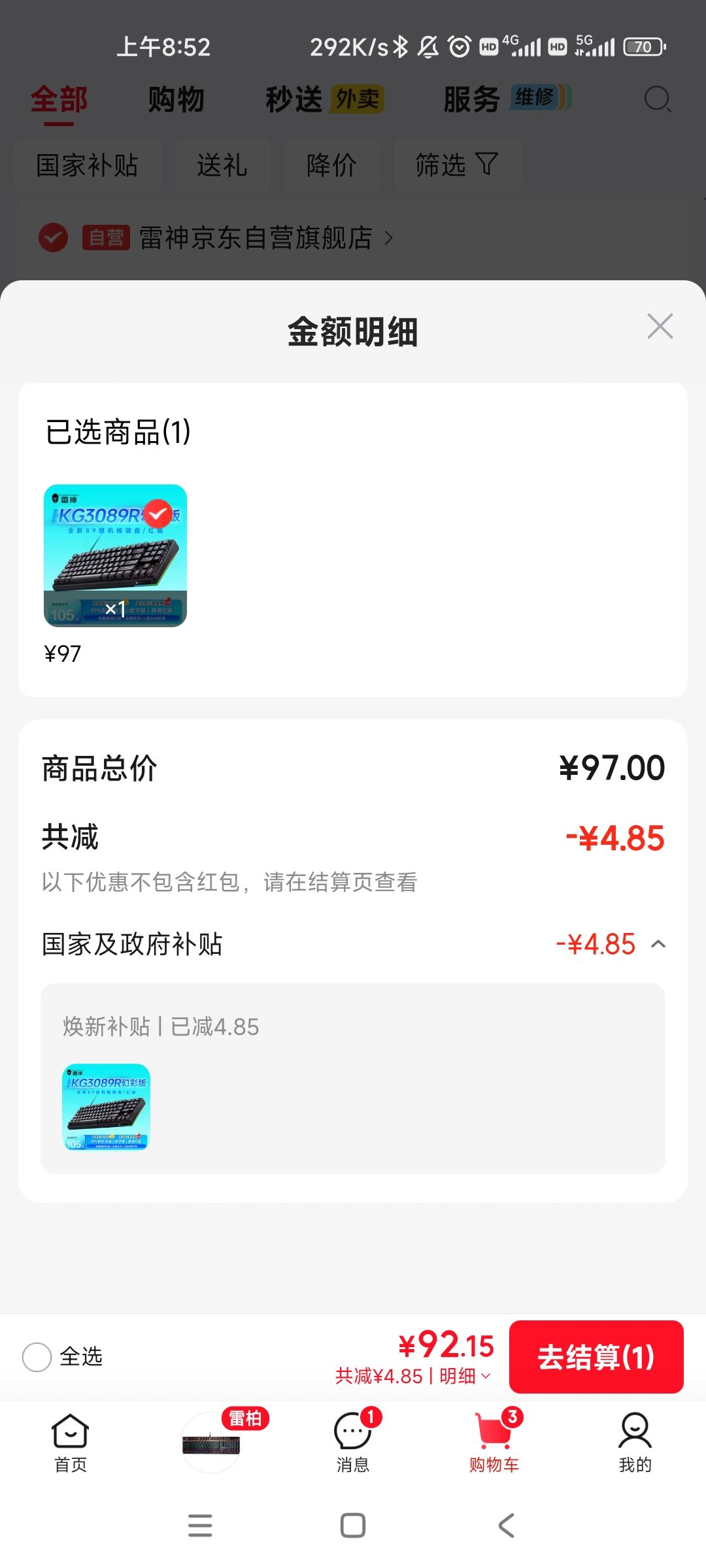The width and height of the screenshot is (706, 1568).
Task: Switch to the 我的 tab
Action: coord(635,1443)
